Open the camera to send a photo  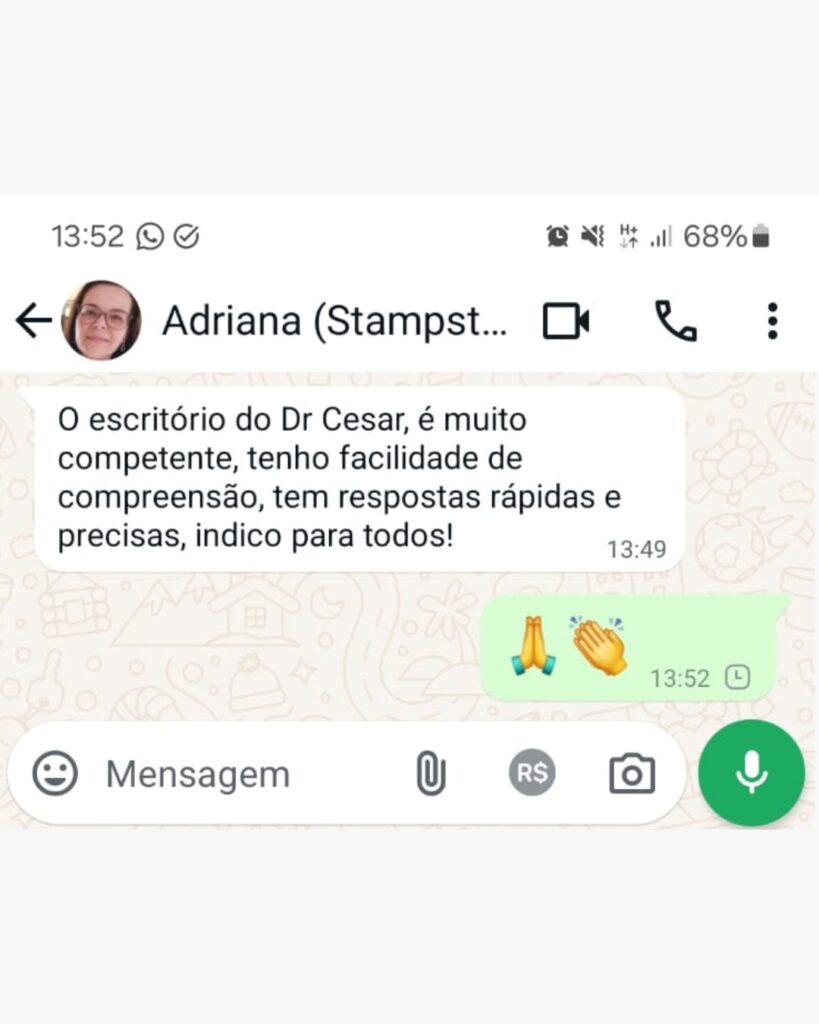(630, 772)
